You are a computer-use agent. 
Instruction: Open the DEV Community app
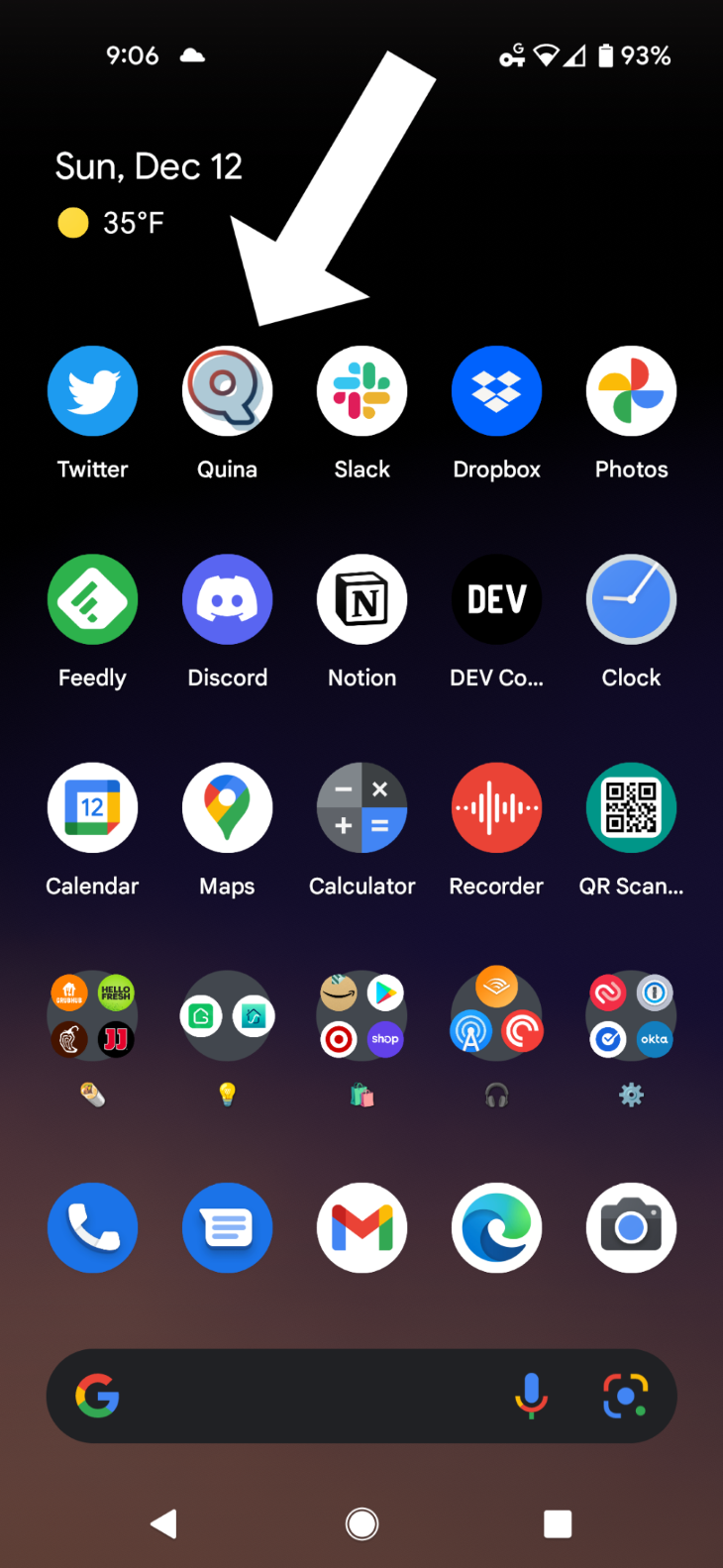tap(496, 599)
